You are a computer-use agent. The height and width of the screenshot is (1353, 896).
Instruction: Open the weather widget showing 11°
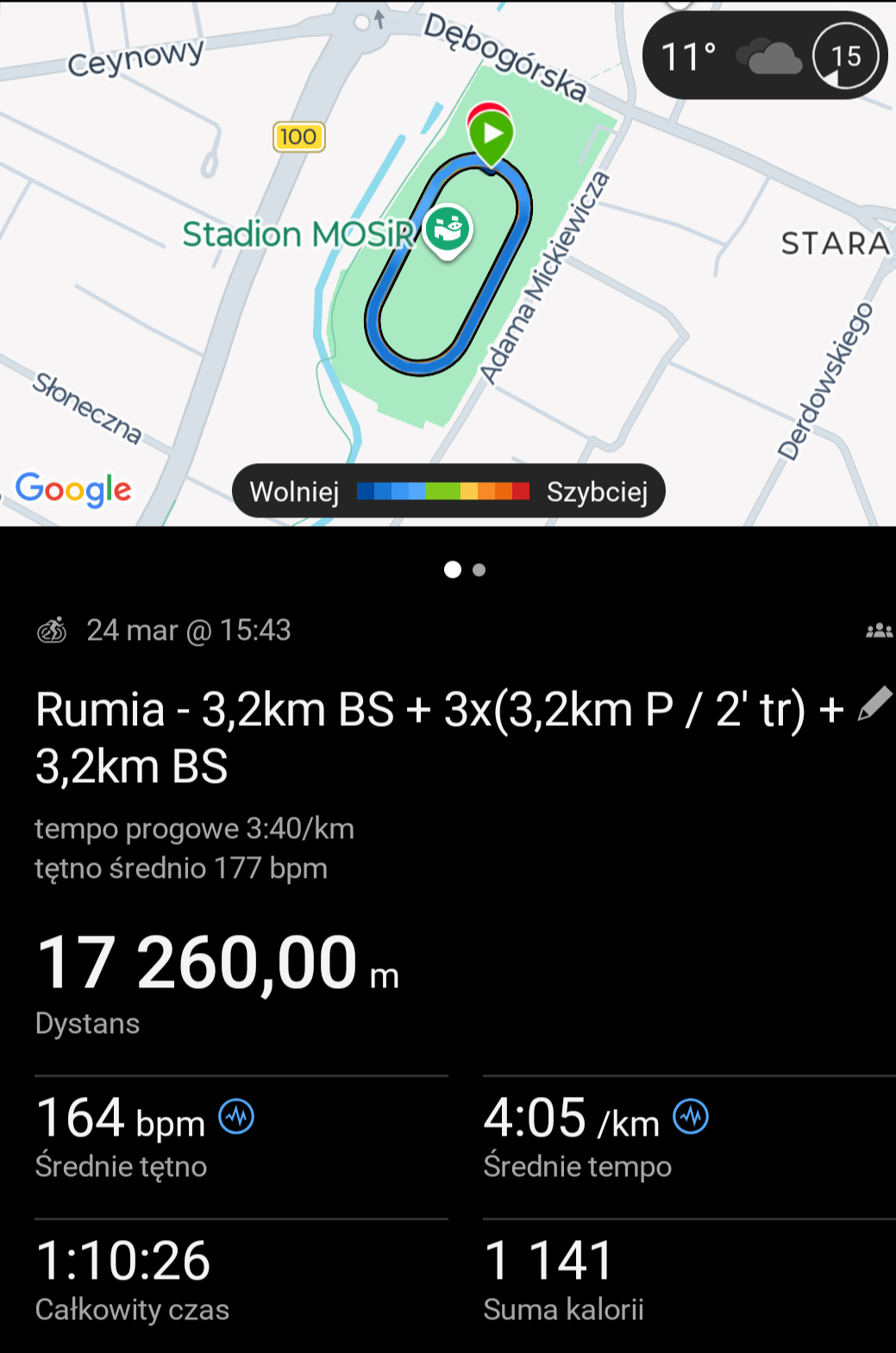[764, 57]
